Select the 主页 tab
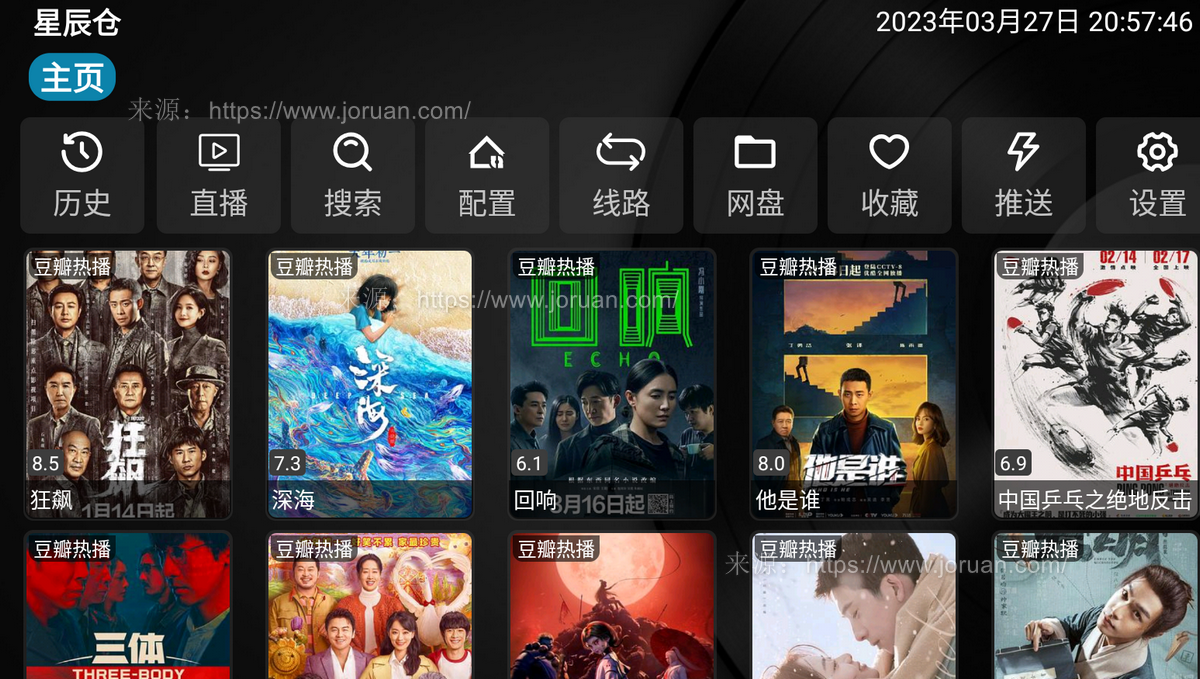1200x679 pixels. coord(72,78)
